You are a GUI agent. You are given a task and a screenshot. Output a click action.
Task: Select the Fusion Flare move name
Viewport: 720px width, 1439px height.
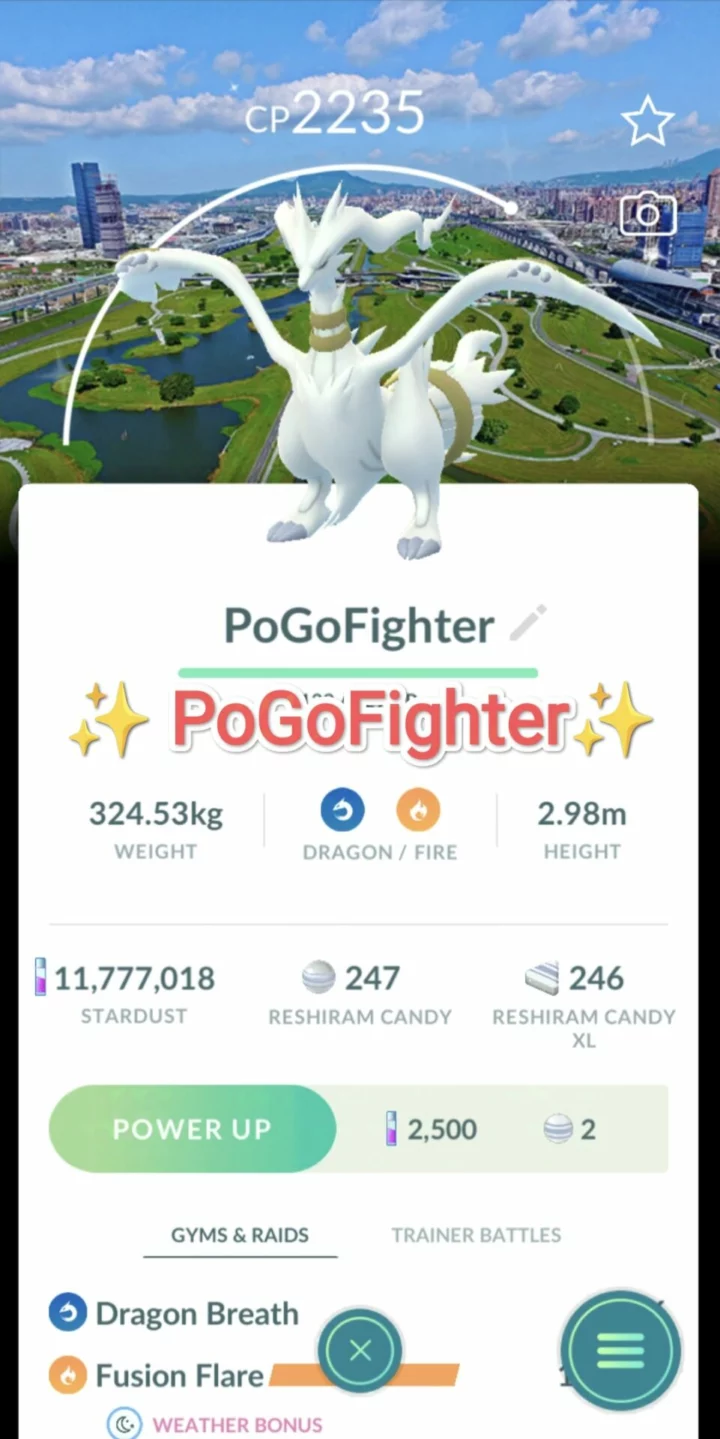(x=180, y=1375)
